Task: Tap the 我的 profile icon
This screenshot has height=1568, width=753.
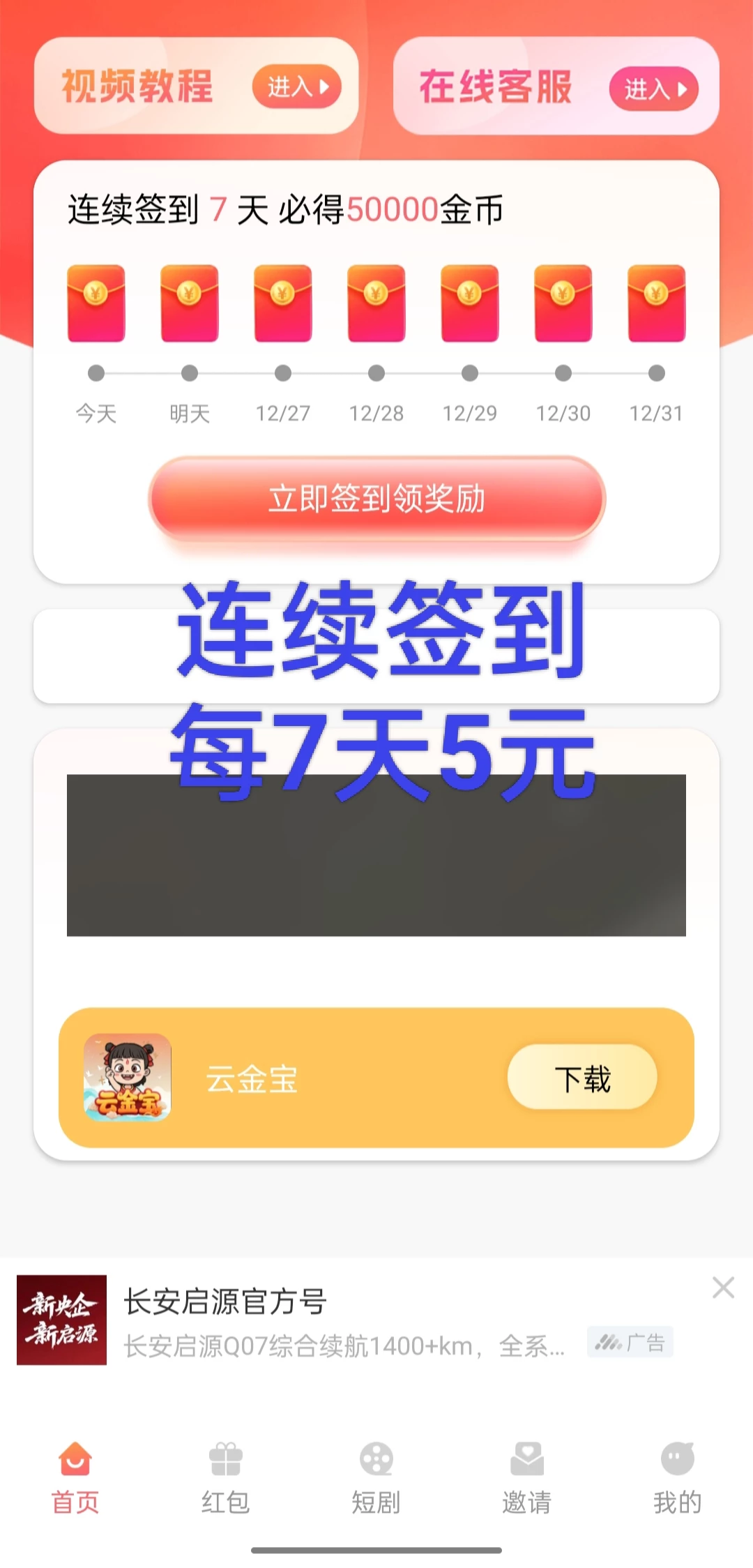Action: [677, 1457]
